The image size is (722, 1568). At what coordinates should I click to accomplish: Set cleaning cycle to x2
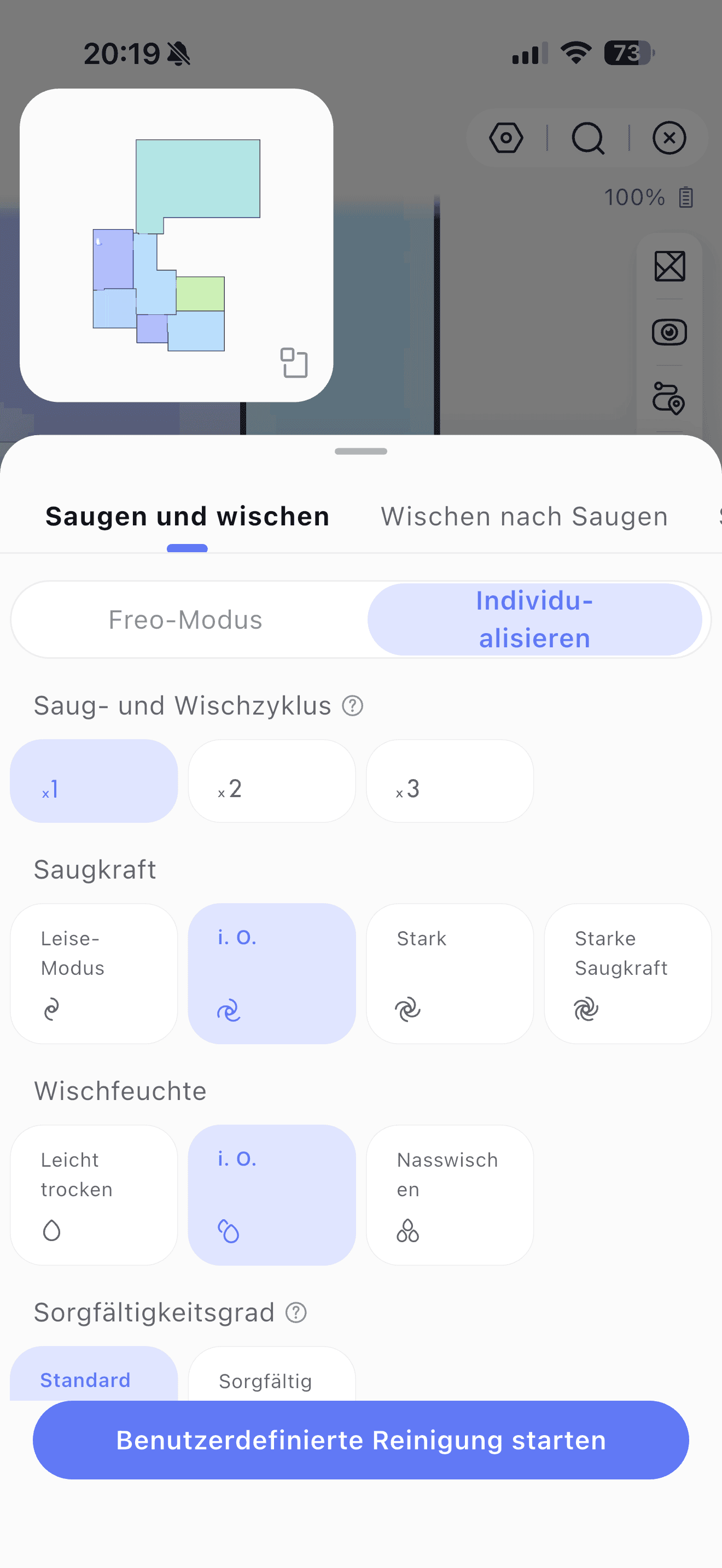(271, 781)
